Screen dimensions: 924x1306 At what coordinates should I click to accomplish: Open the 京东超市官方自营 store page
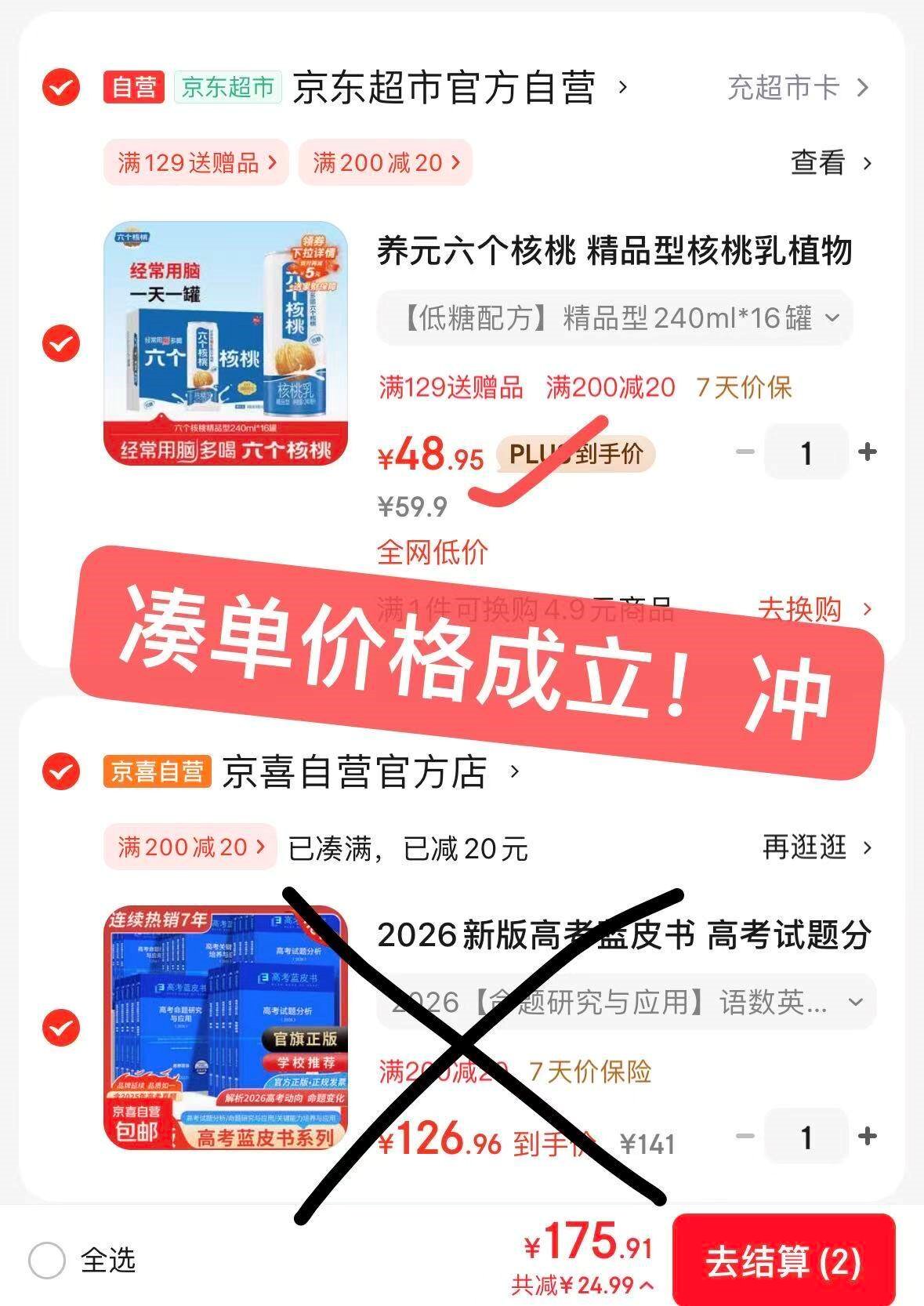(459, 87)
